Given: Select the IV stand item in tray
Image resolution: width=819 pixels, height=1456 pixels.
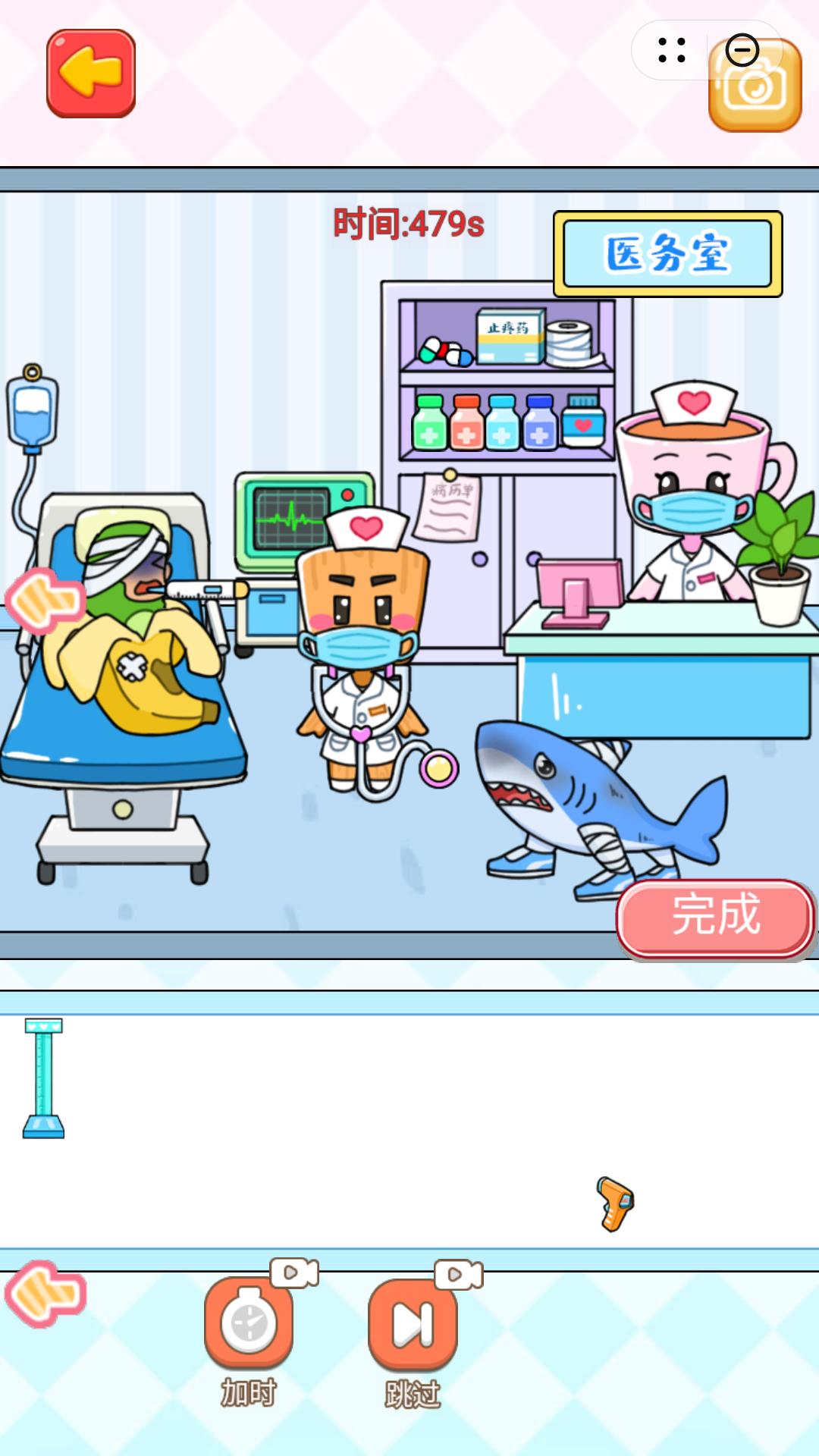Looking at the screenshot, I should 43,1078.
